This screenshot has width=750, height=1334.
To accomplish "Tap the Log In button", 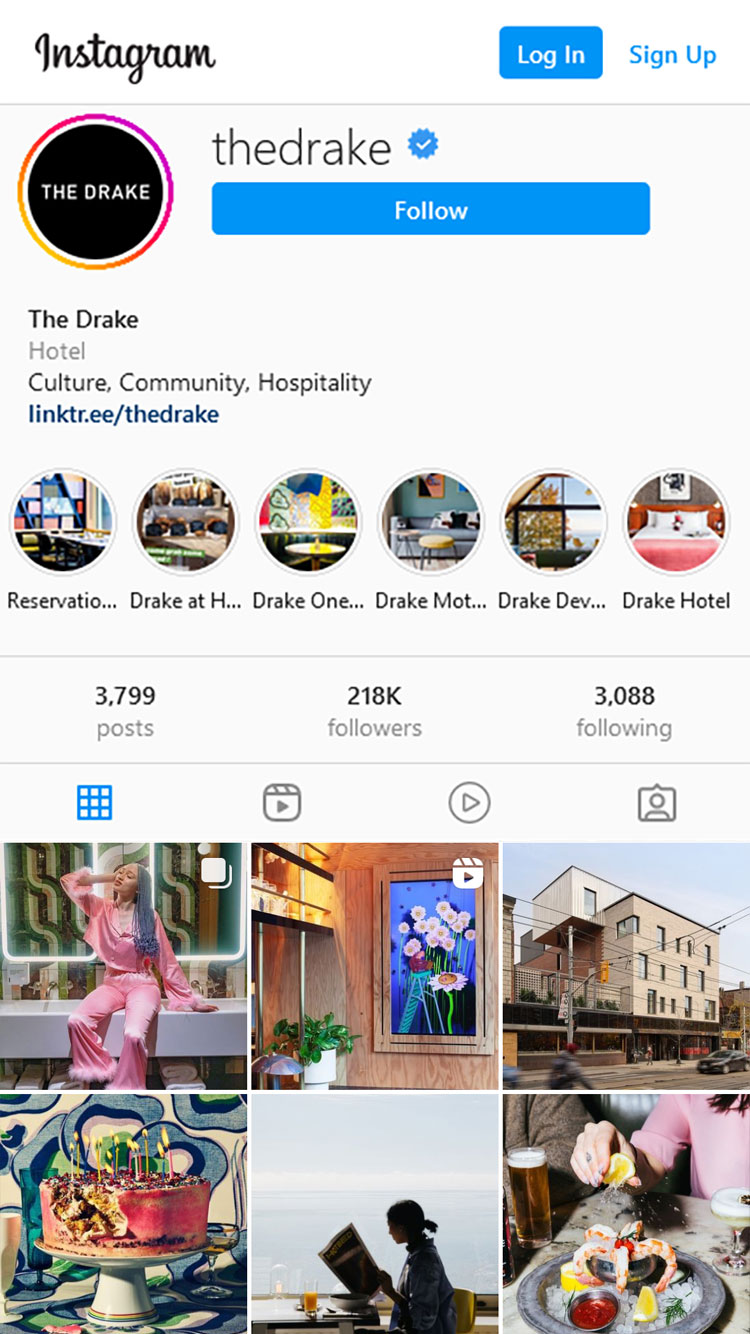I will click(551, 53).
